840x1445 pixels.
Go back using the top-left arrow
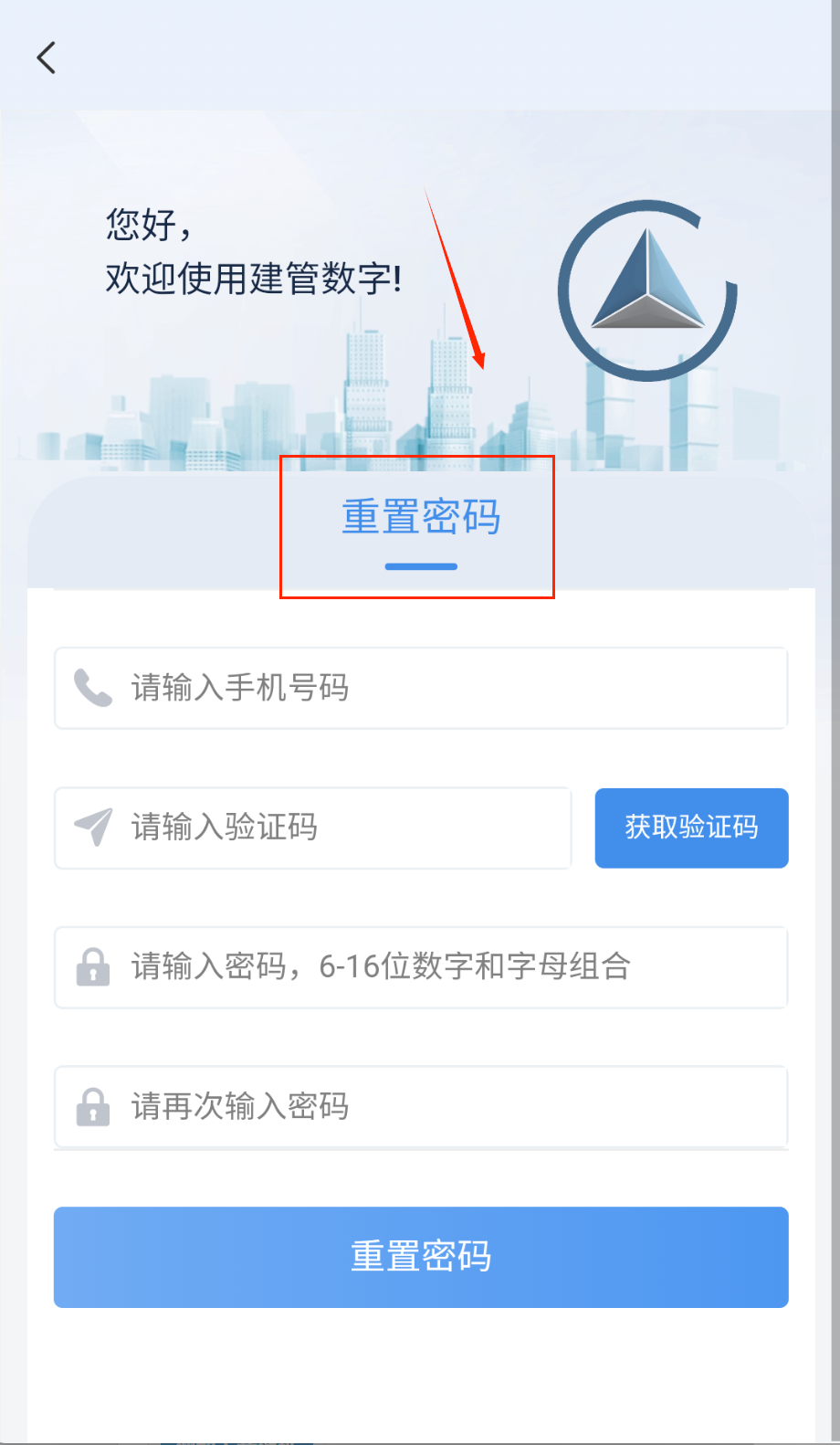[x=46, y=58]
